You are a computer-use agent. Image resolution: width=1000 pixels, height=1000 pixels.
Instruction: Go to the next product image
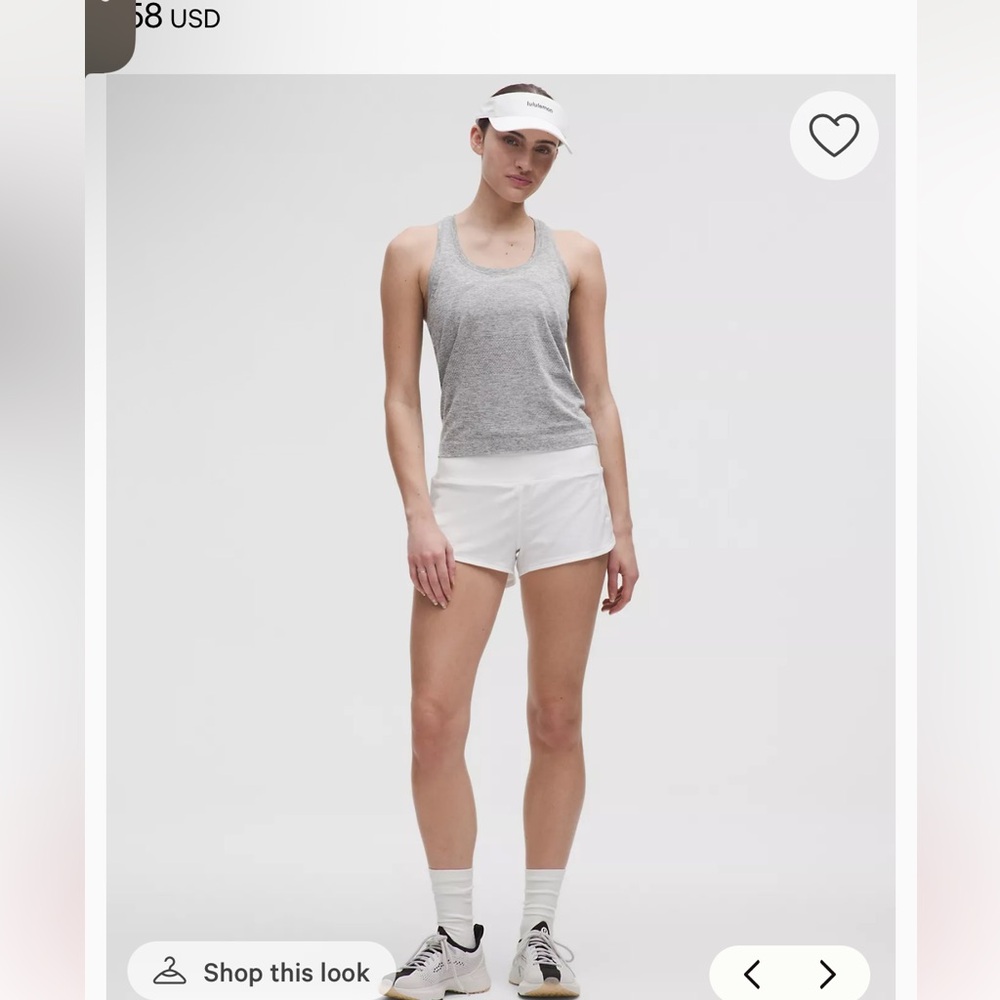coord(827,973)
